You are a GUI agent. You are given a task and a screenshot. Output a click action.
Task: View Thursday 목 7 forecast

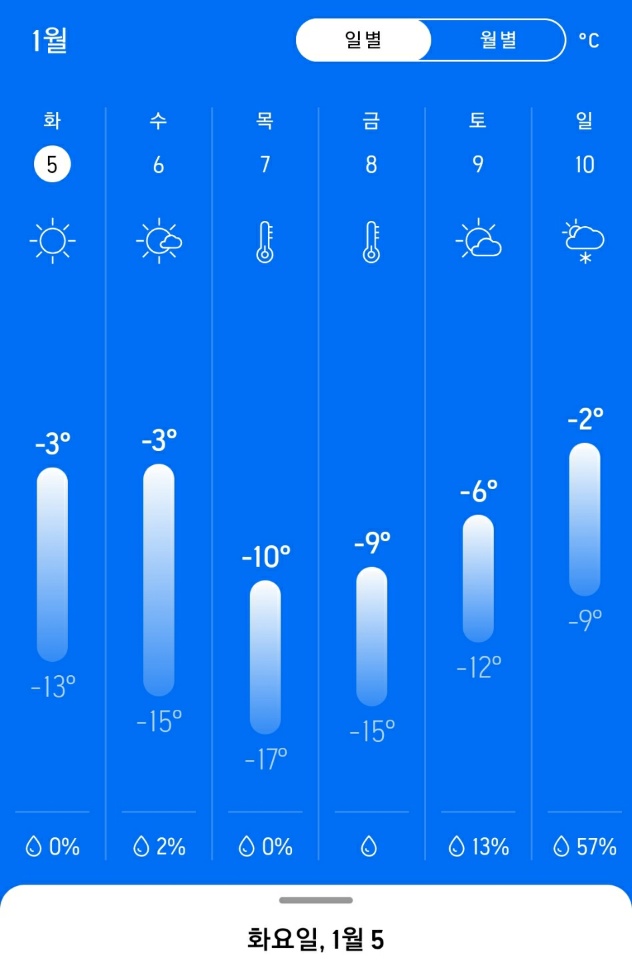click(x=265, y=164)
